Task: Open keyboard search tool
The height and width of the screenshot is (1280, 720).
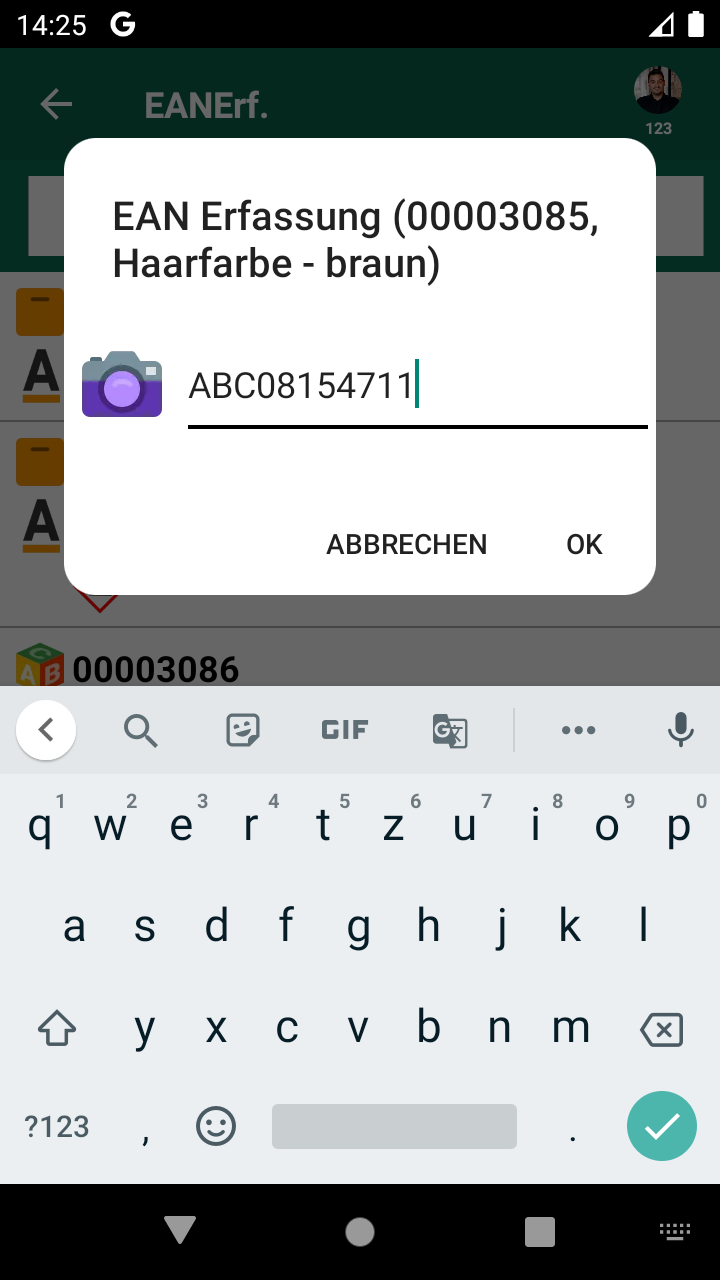Action: coord(141,731)
